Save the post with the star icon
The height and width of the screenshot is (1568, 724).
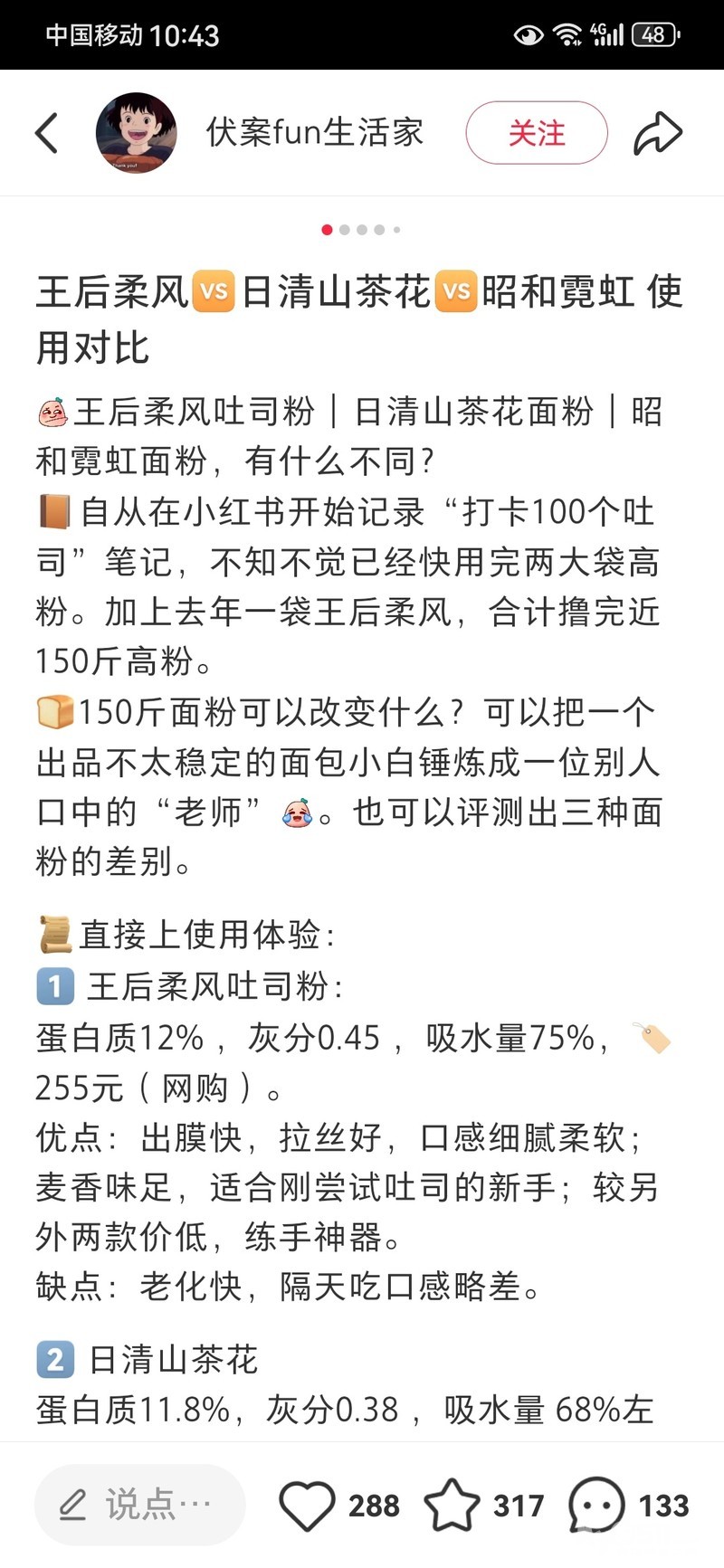452,1505
